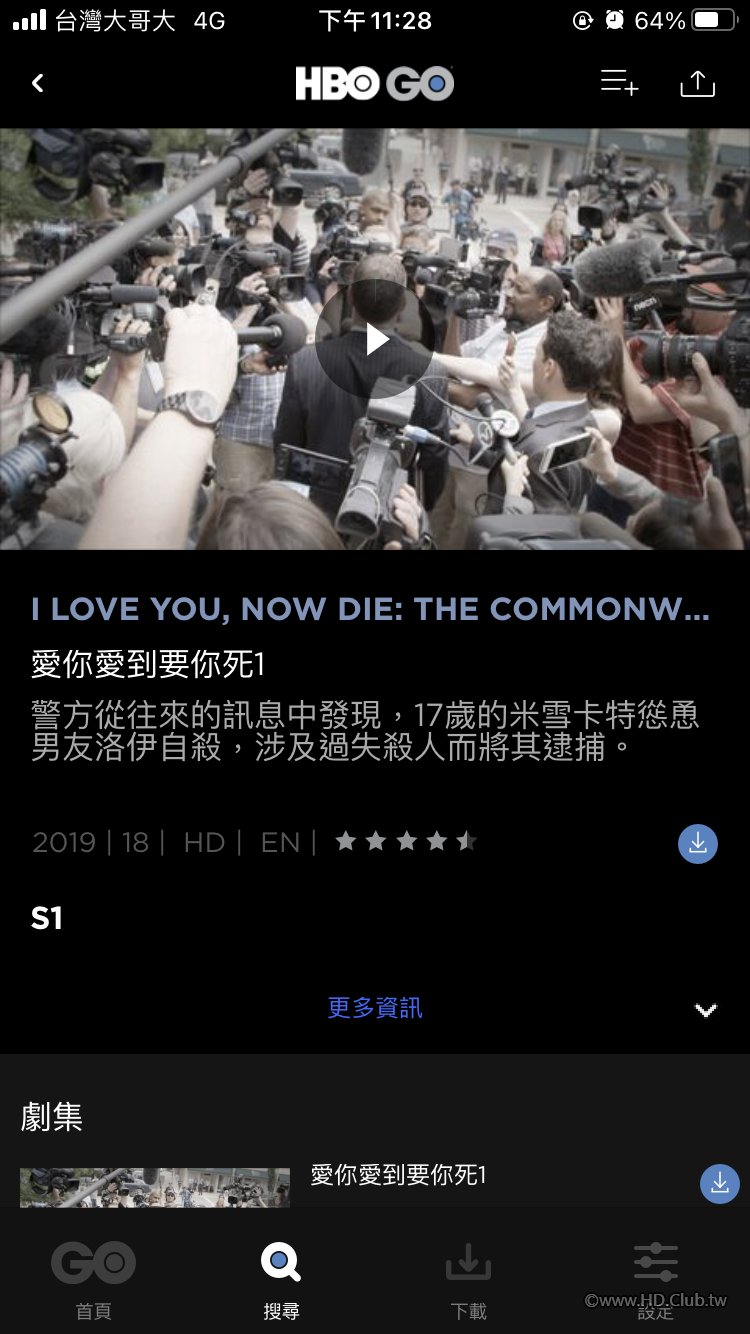
Task: Download episode 愛你愛到要你死1 from the 劇集 list
Action: 719,1184
